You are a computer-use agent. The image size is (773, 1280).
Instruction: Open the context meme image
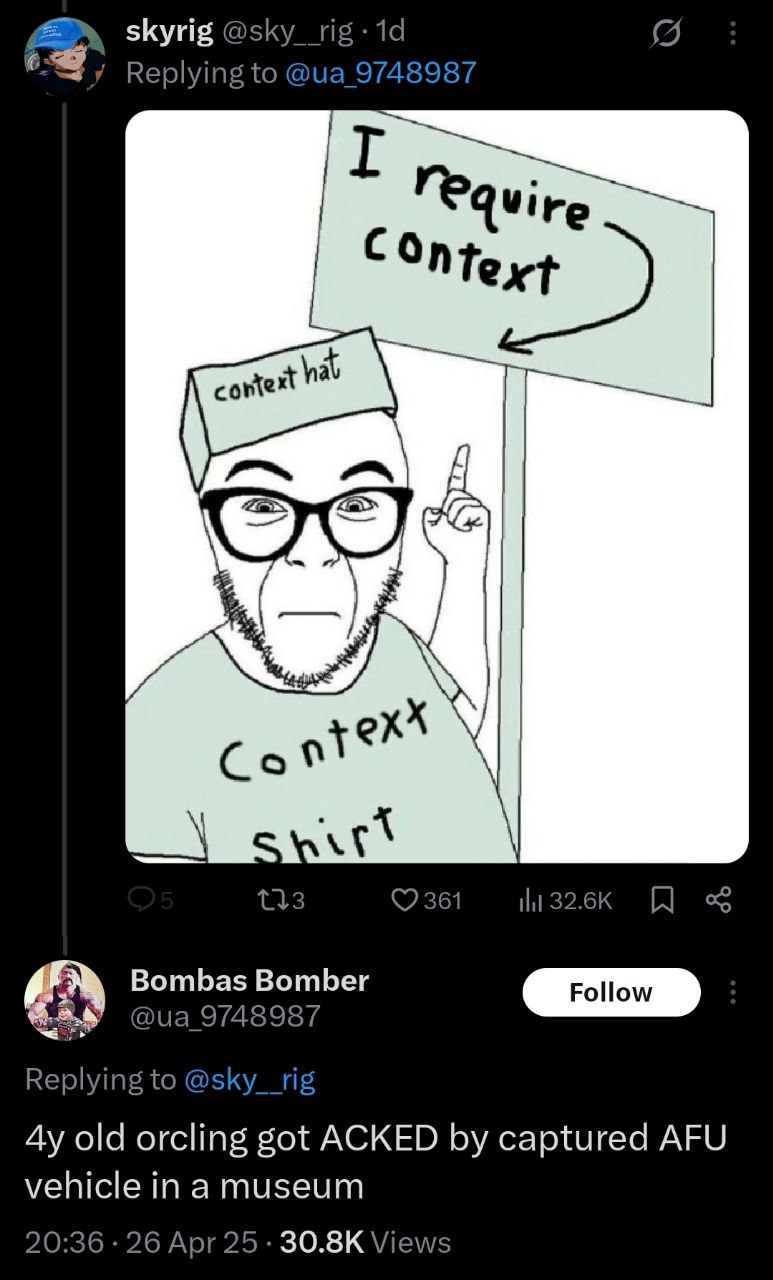tap(436, 486)
